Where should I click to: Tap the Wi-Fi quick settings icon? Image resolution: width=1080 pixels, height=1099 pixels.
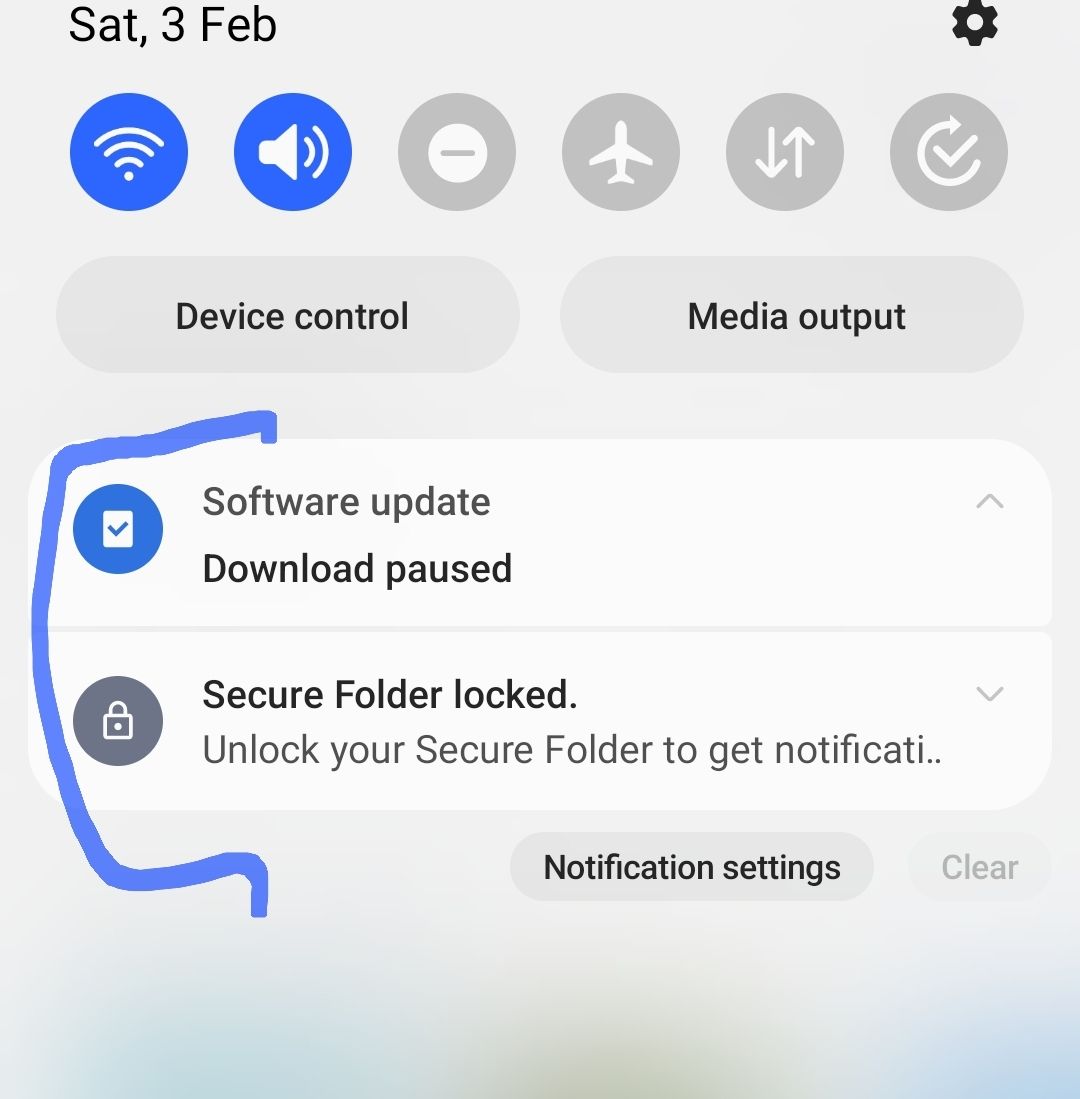click(128, 151)
